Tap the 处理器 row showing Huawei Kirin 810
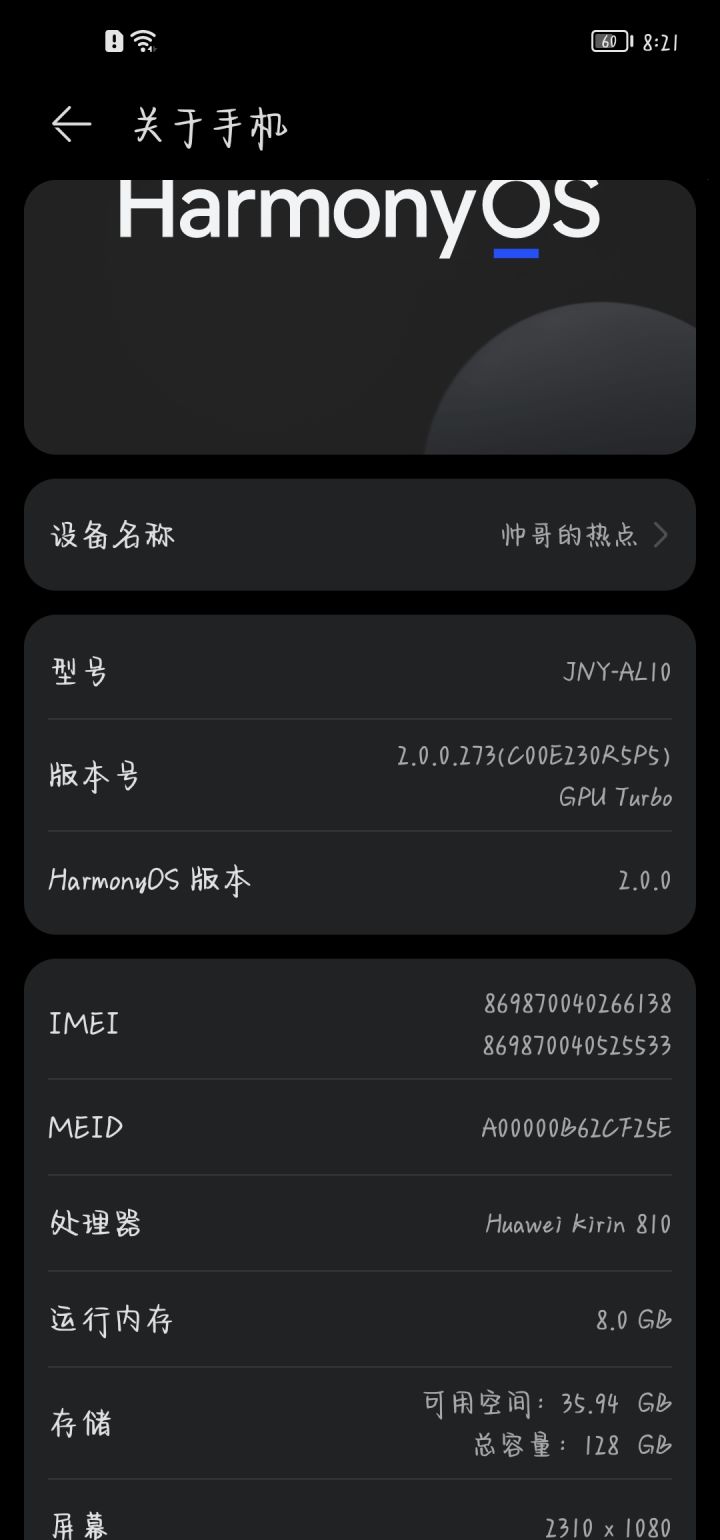Screen dimensions: 720x1540 [x=360, y=1224]
